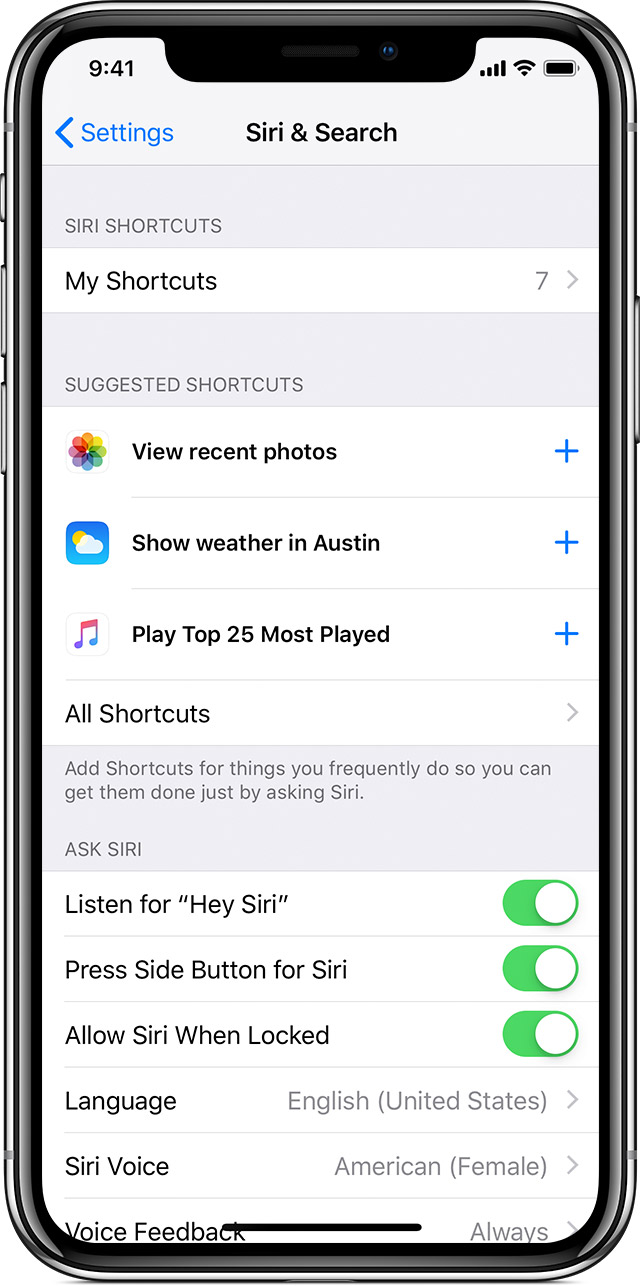640x1286 pixels.
Task: Open the Siri Voice setting
Action: point(320,1166)
